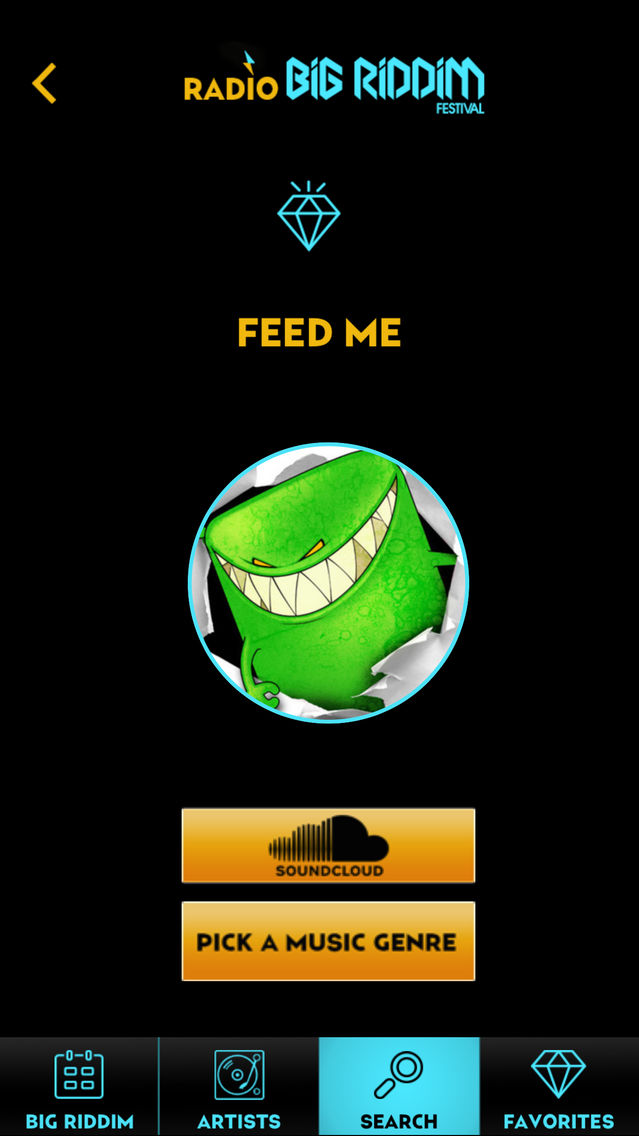Select the Search tab
The image size is (639, 1136).
[399, 1087]
